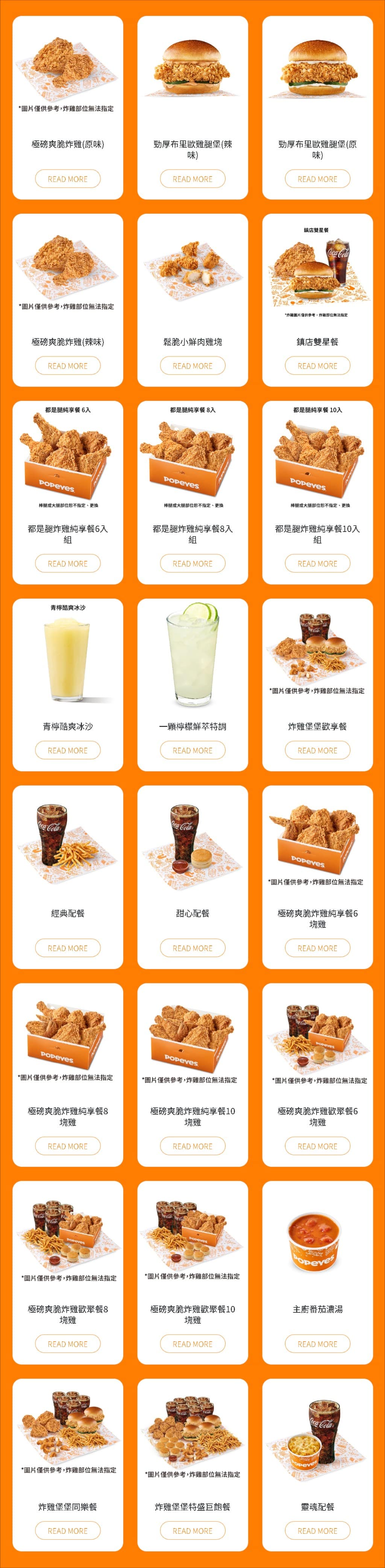Open READ MORE for 都是腿炸雞純享餐6入組
The width and height of the screenshot is (385, 1568).
point(68,564)
